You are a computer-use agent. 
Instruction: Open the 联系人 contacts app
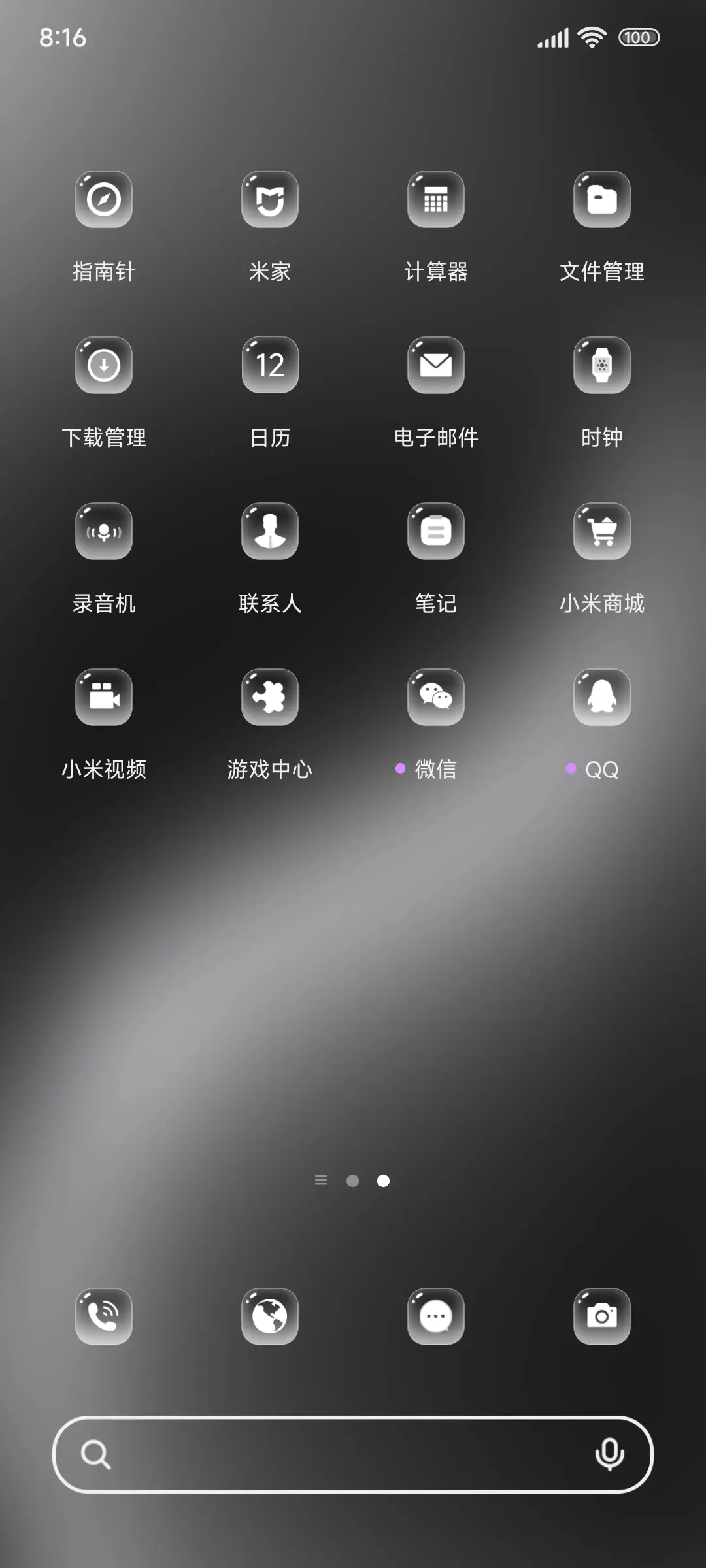click(270, 531)
